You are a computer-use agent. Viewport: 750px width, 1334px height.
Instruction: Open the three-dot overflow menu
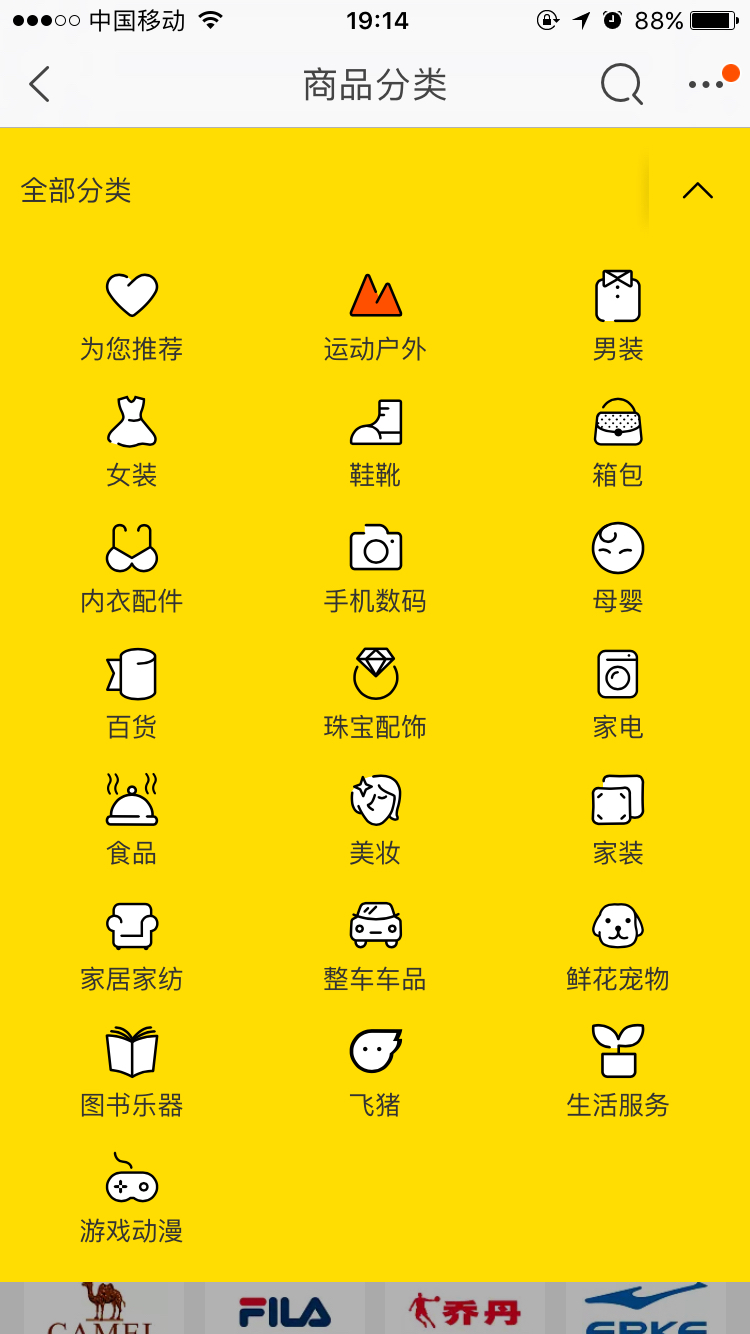[707, 85]
